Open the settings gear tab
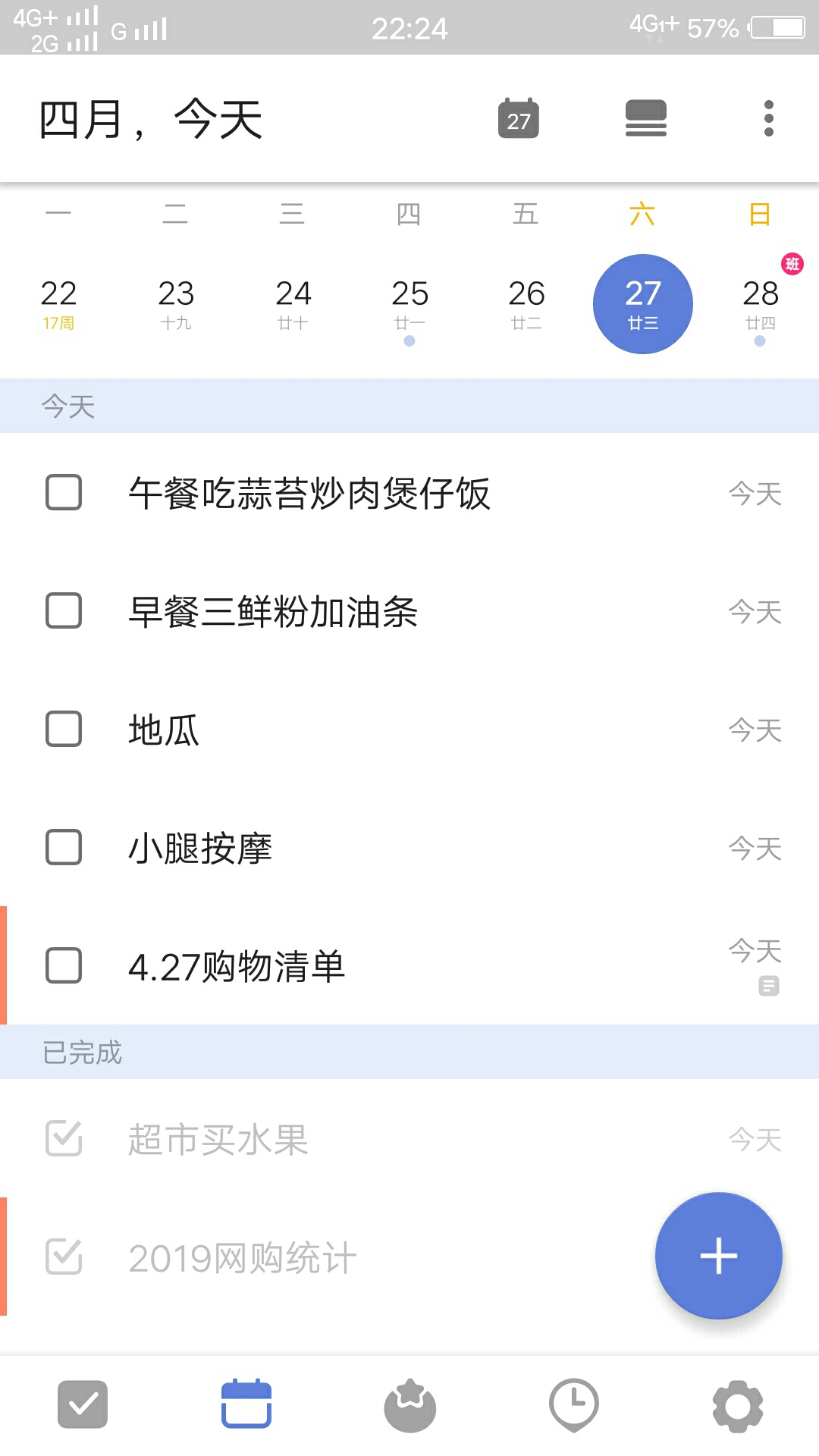 (x=738, y=1406)
